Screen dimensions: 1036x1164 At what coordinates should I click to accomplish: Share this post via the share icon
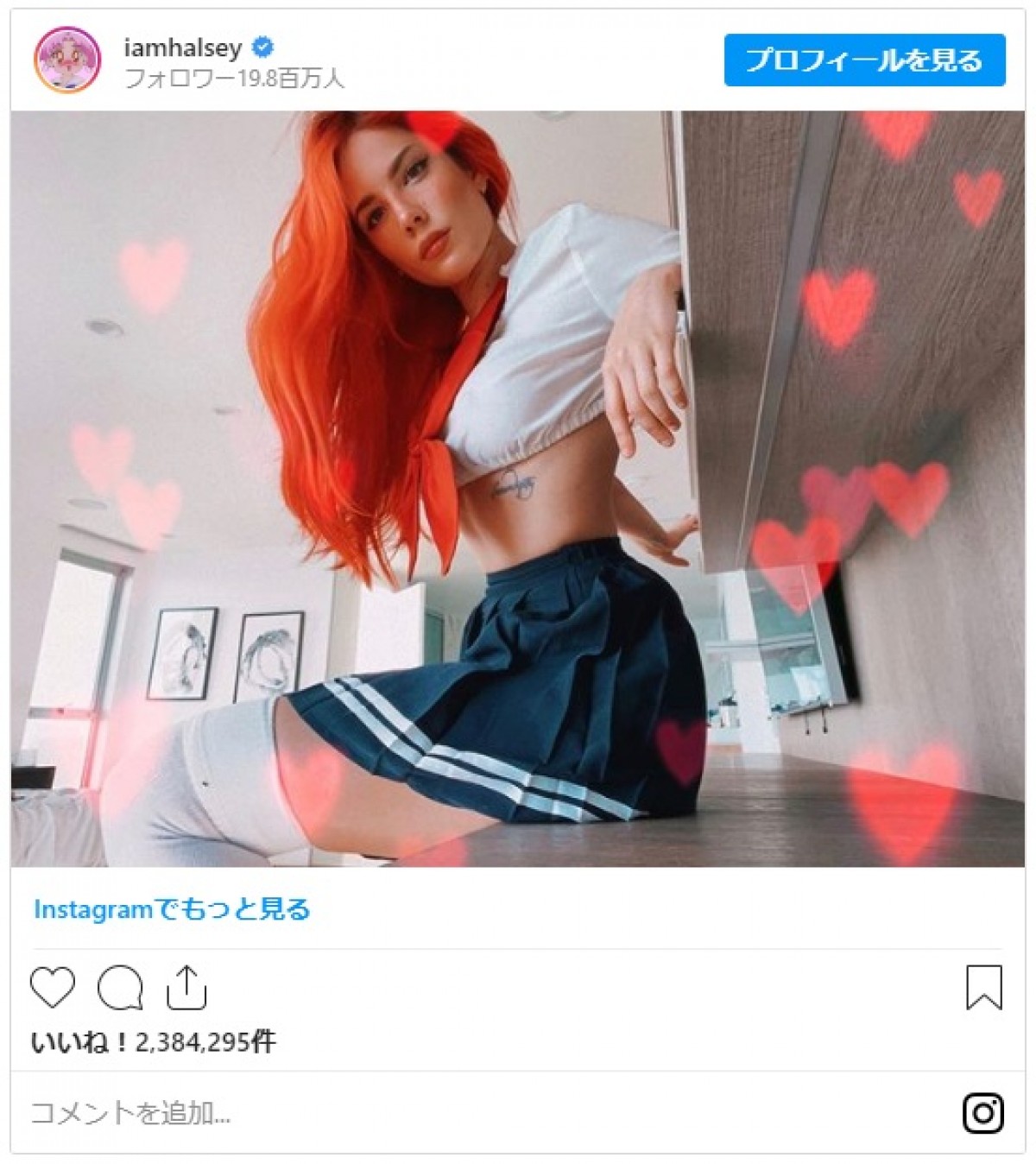186,988
